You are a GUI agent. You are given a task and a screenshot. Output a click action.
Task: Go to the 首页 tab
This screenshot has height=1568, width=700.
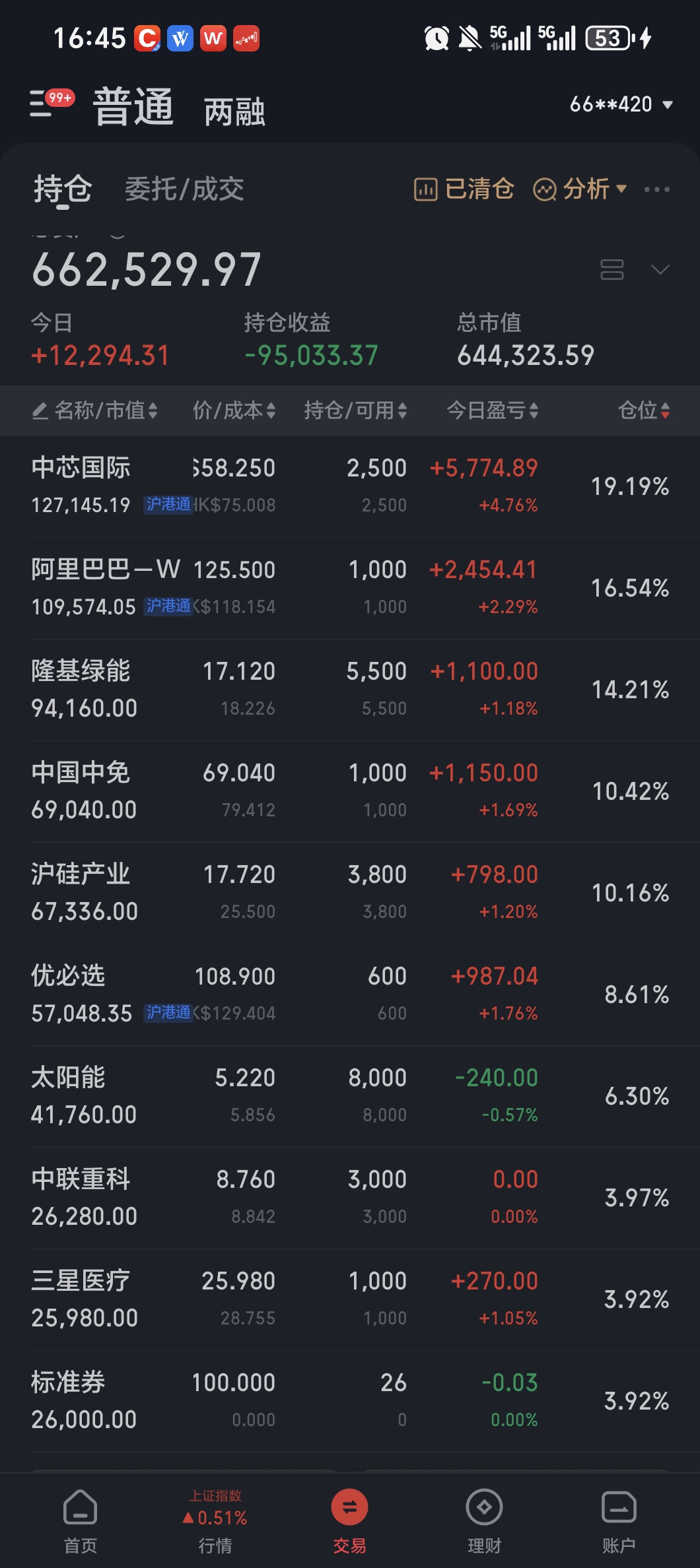(81, 1519)
